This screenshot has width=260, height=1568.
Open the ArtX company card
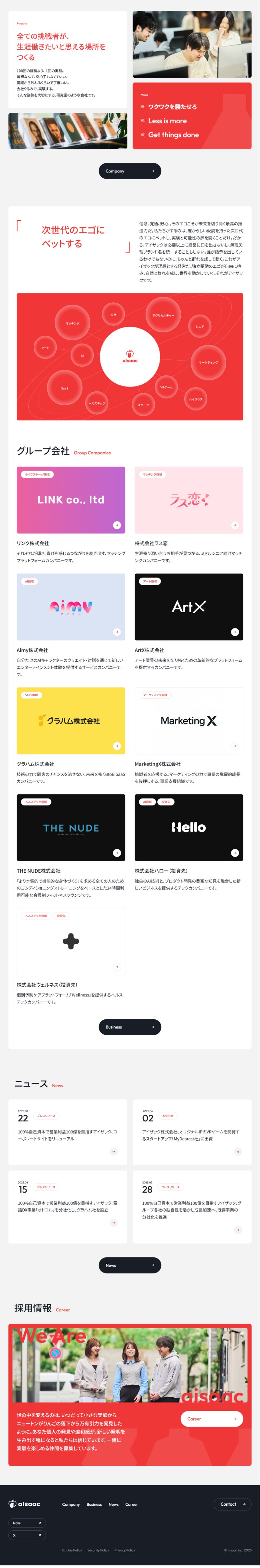[x=189, y=606]
